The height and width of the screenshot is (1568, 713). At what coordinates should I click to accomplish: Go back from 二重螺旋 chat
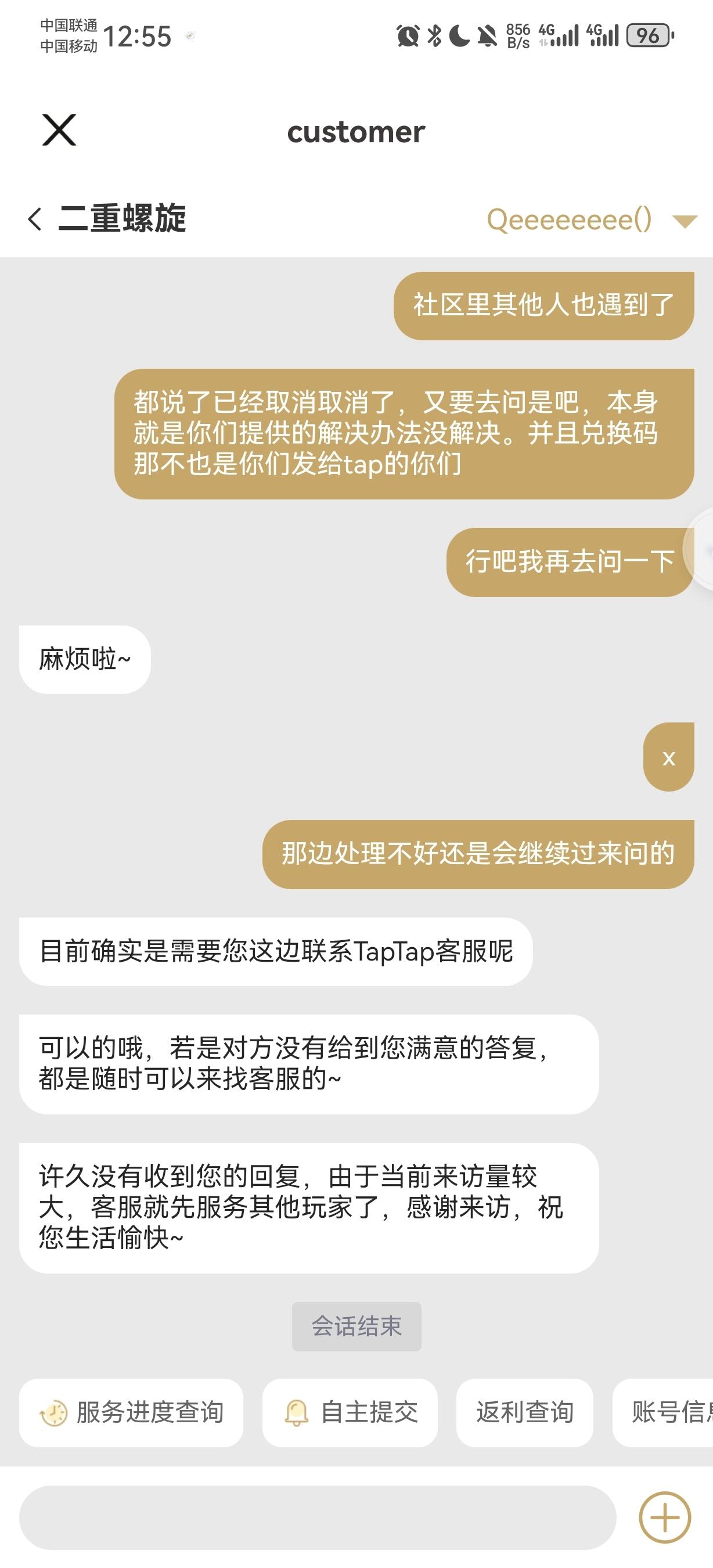coord(35,219)
